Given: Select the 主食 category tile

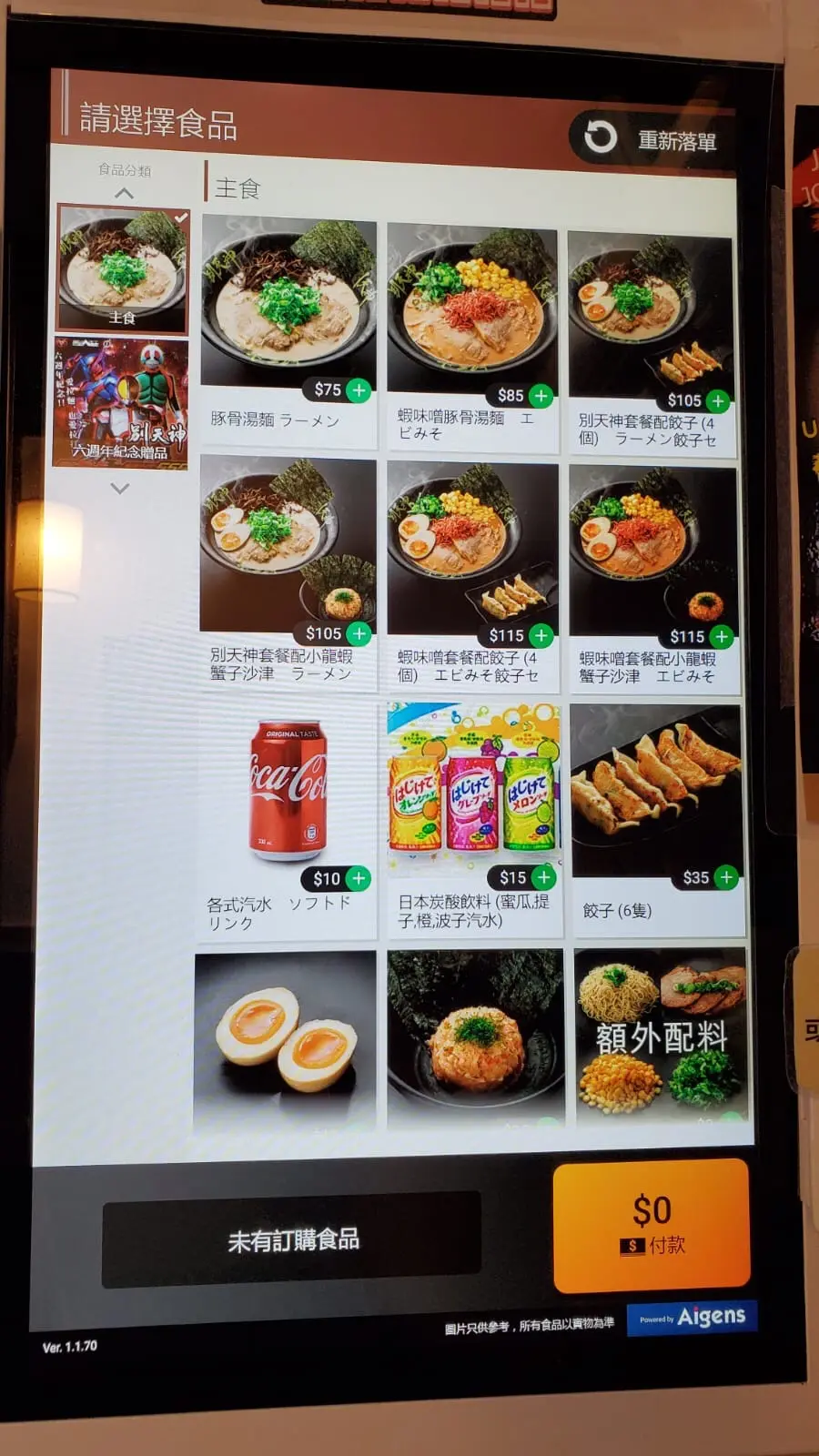Looking at the screenshot, I should click(122, 268).
